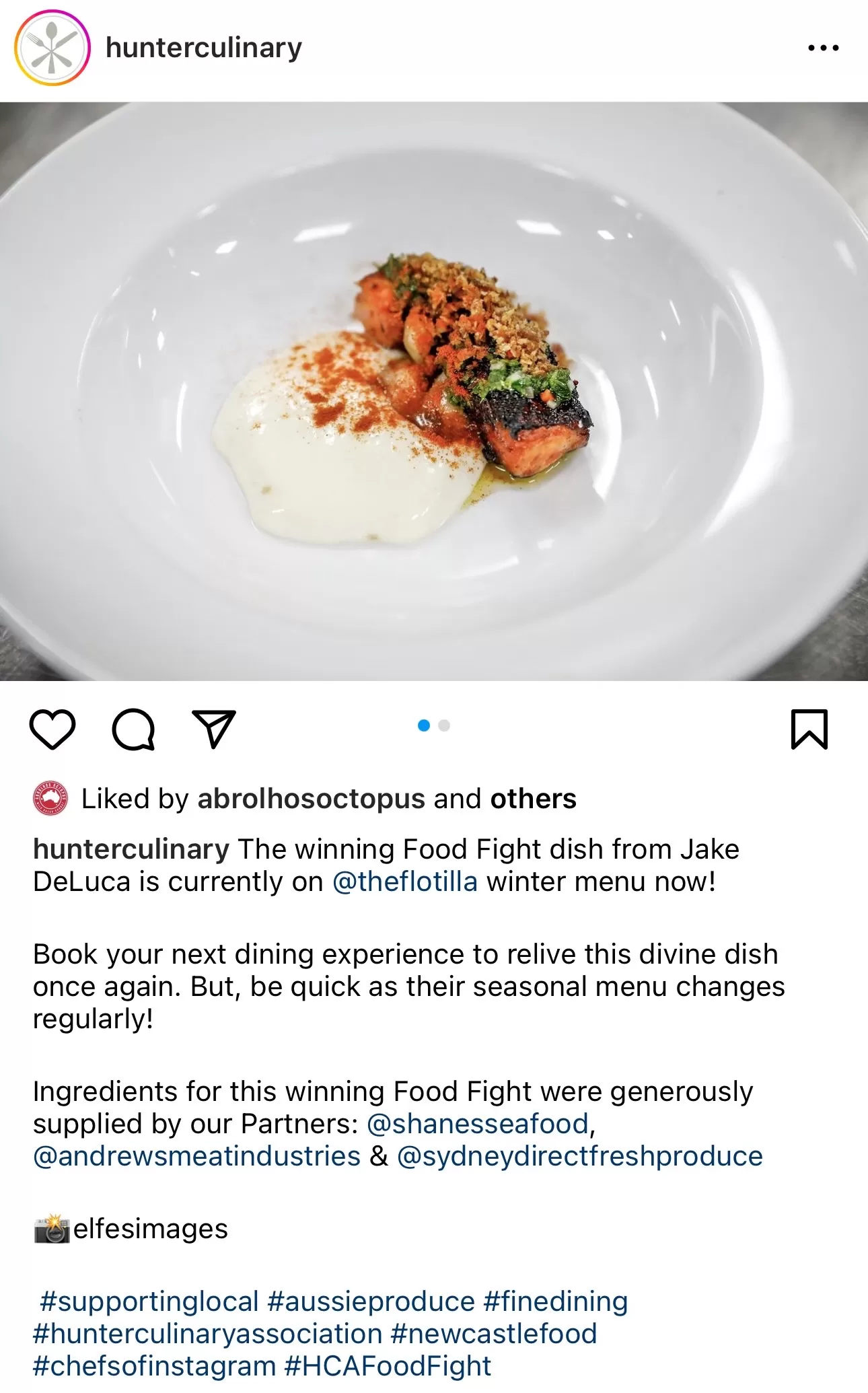Visit the @shanesseafood profile mention
This screenshot has height=1393, width=868.
(478, 1124)
